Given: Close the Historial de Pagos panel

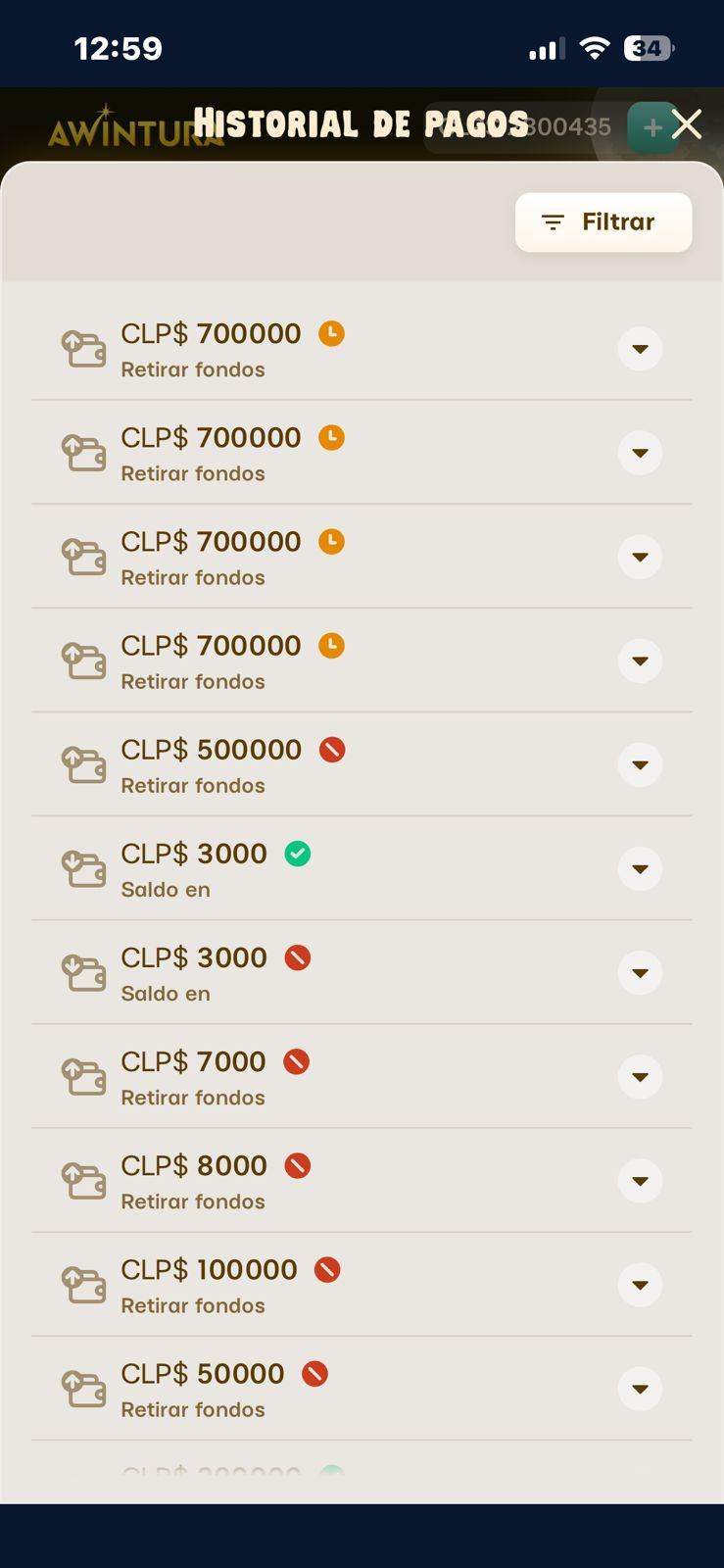Looking at the screenshot, I should 687,124.
